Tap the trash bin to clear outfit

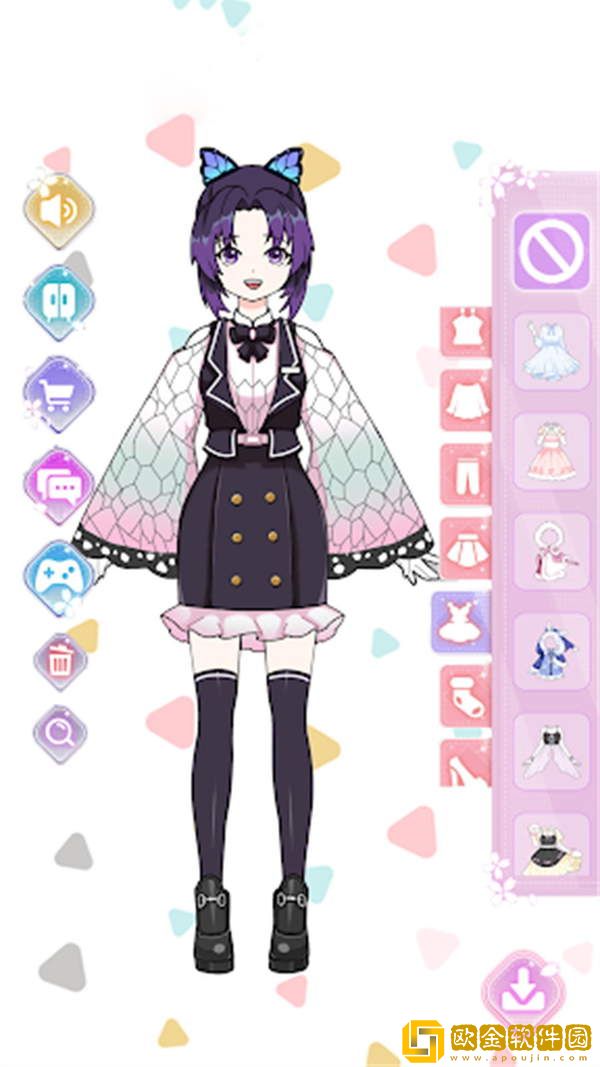click(60, 662)
